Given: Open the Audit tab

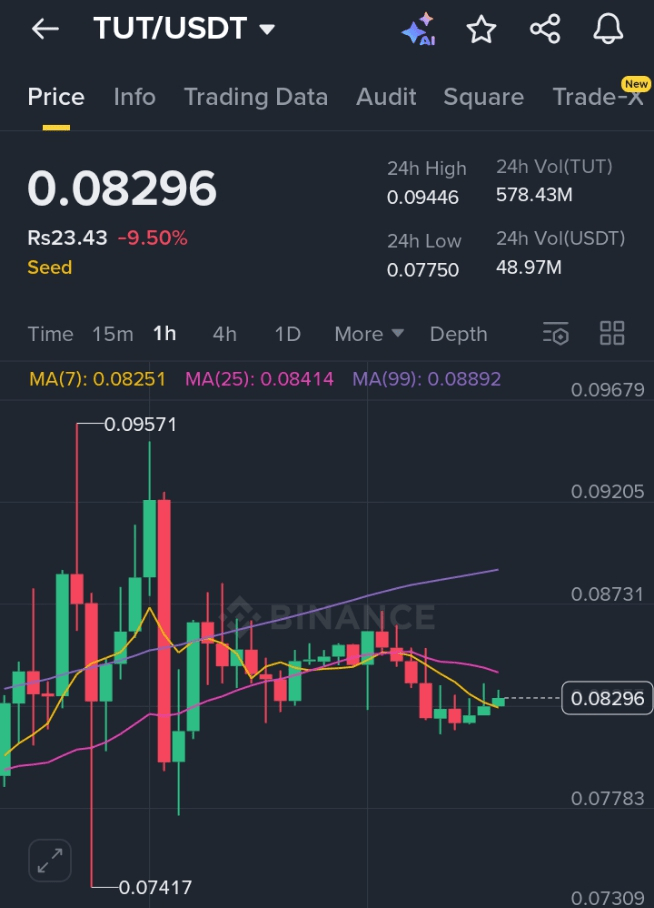Looking at the screenshot, I should tap(386, 97).
